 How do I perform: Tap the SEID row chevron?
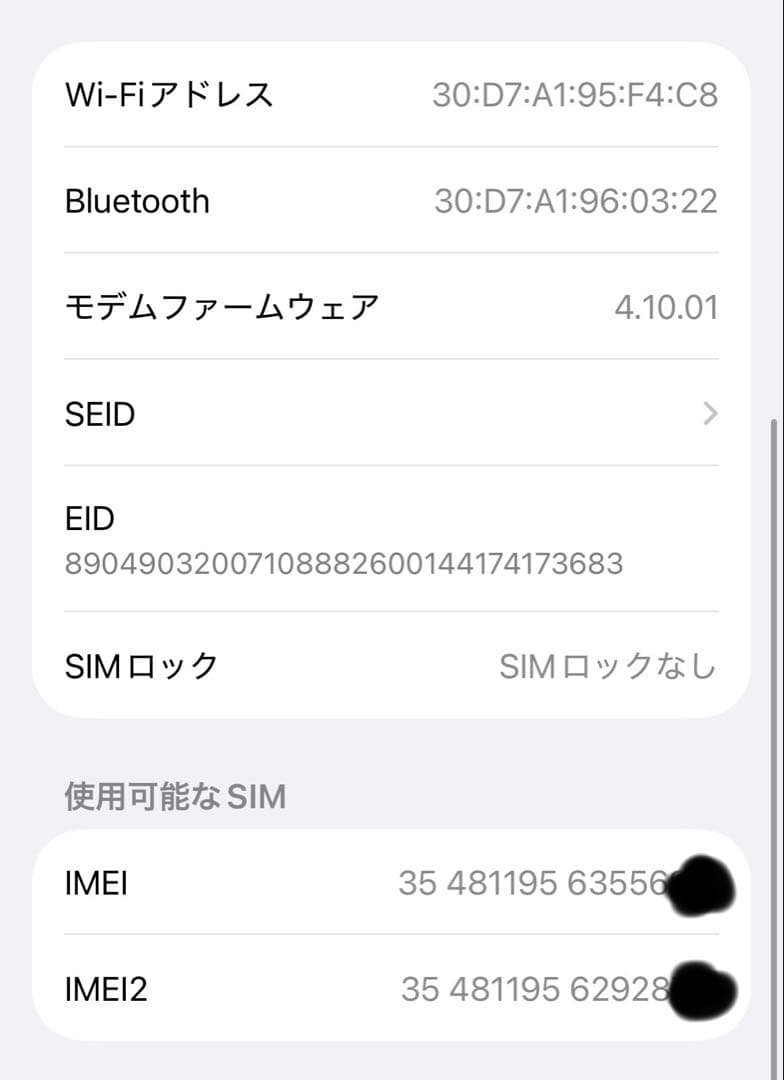point(709,413)
